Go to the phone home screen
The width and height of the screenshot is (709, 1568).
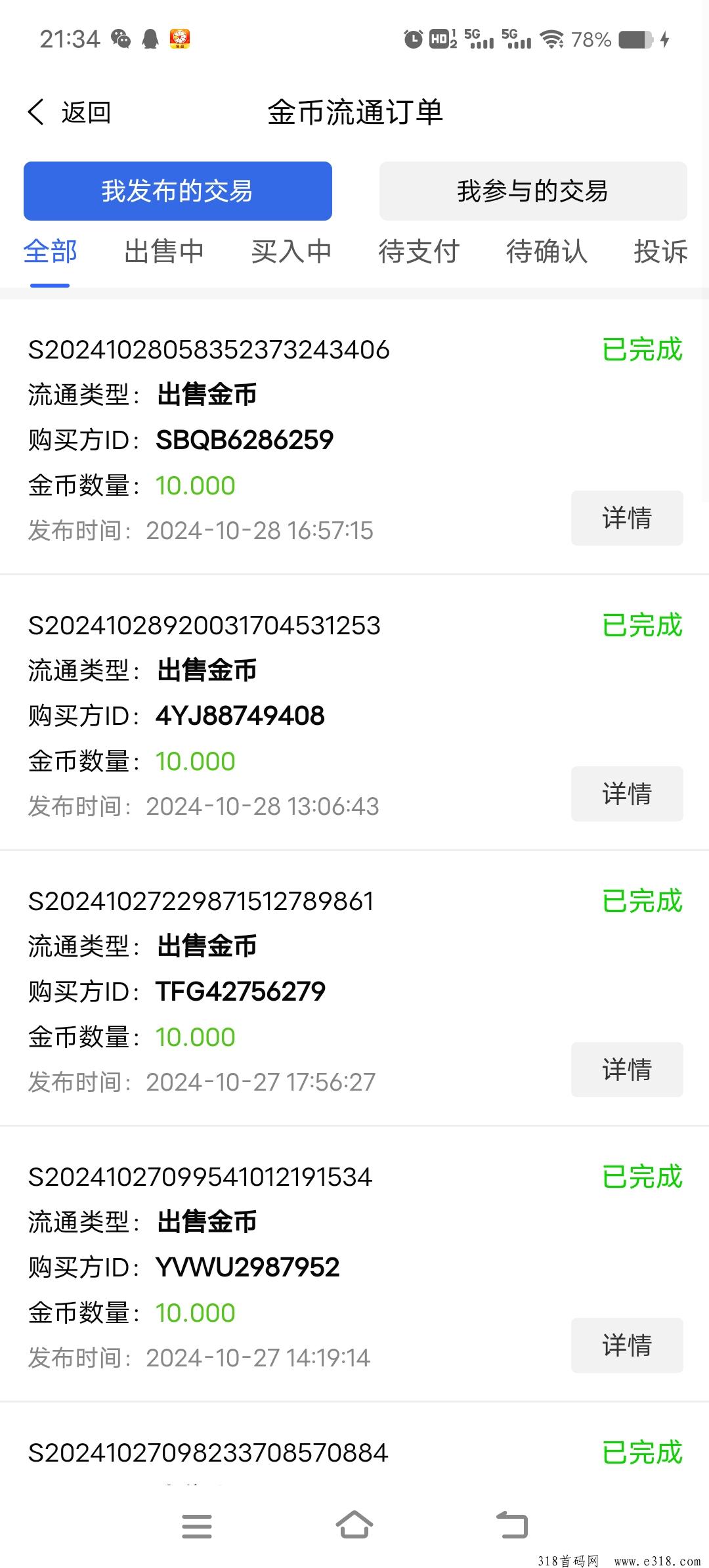pyautogui.click(x=354, y=1525)
